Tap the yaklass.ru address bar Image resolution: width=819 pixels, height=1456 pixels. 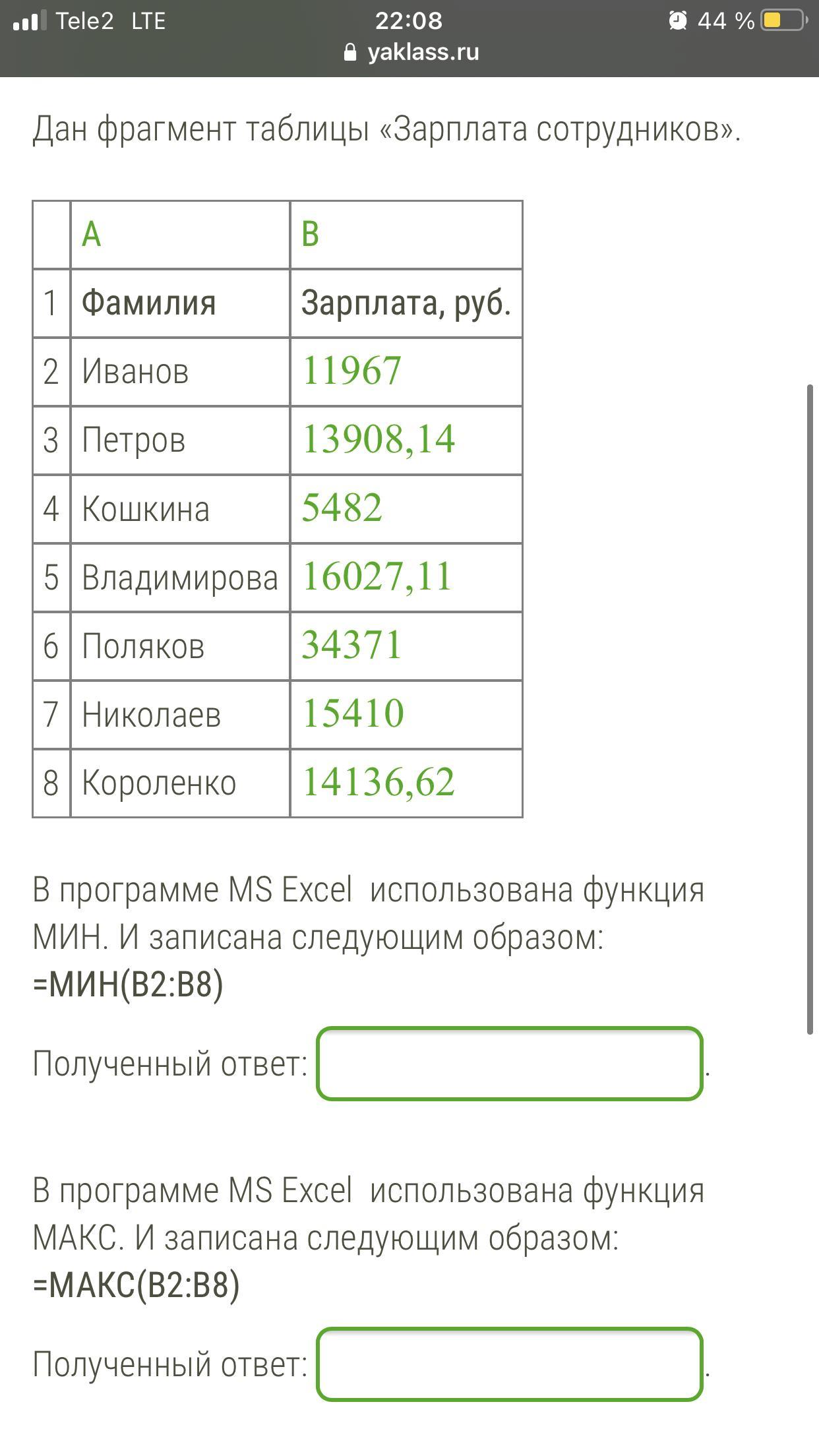411,52
